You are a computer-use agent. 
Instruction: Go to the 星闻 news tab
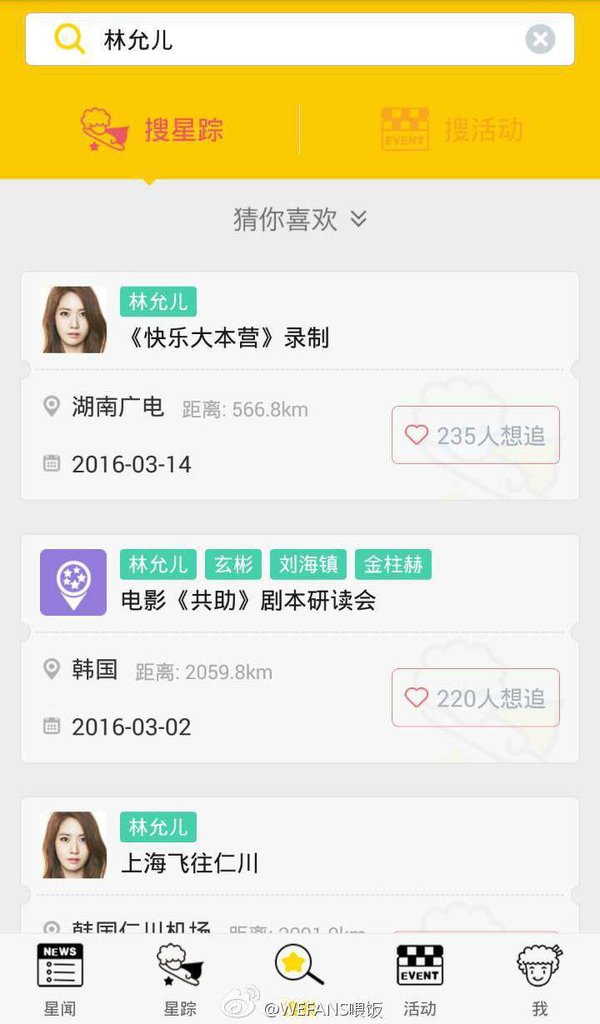tap(60, 978)
